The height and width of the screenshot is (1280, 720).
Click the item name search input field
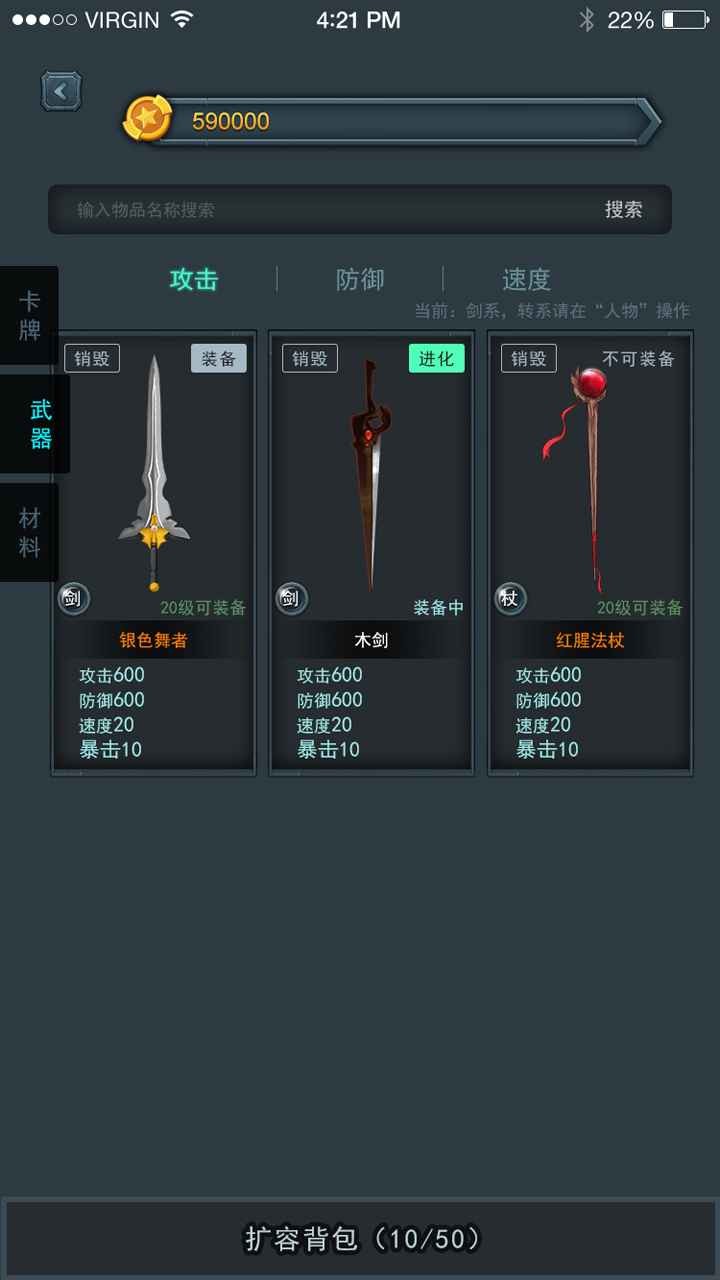250,210
